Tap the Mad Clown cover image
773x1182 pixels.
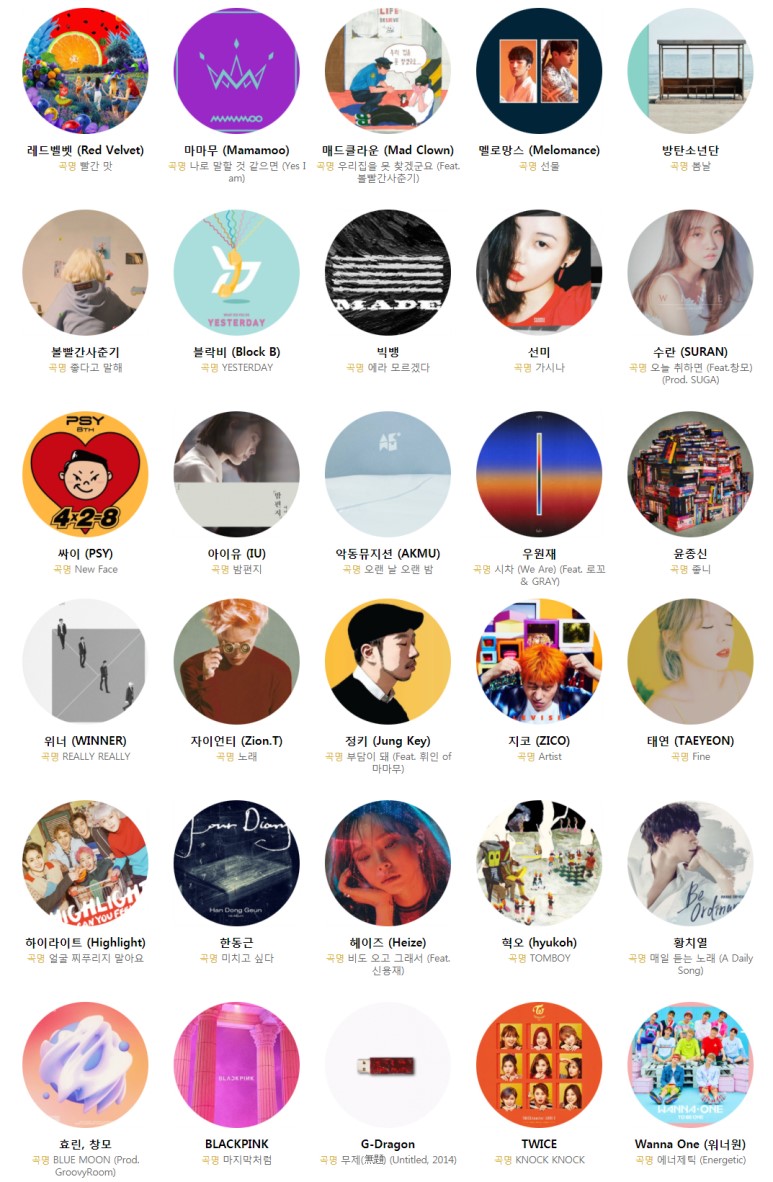388,71
